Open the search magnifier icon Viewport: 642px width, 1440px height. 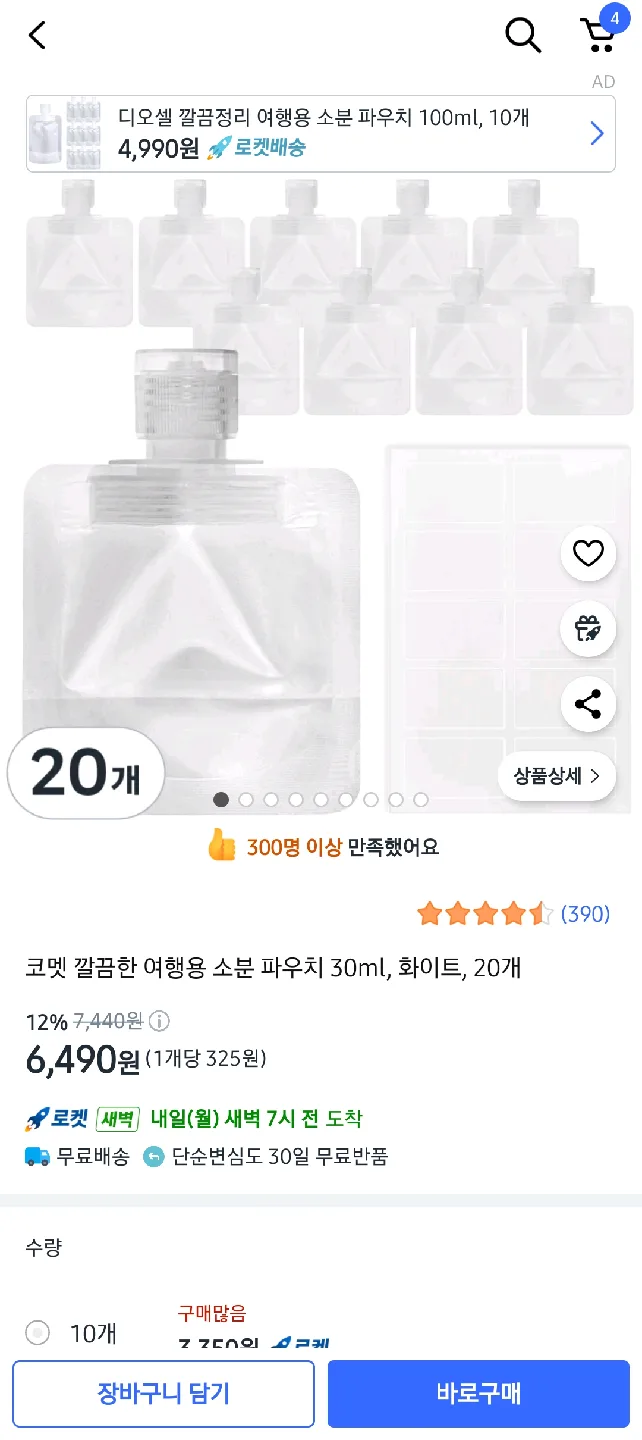(x=522, y=36)
